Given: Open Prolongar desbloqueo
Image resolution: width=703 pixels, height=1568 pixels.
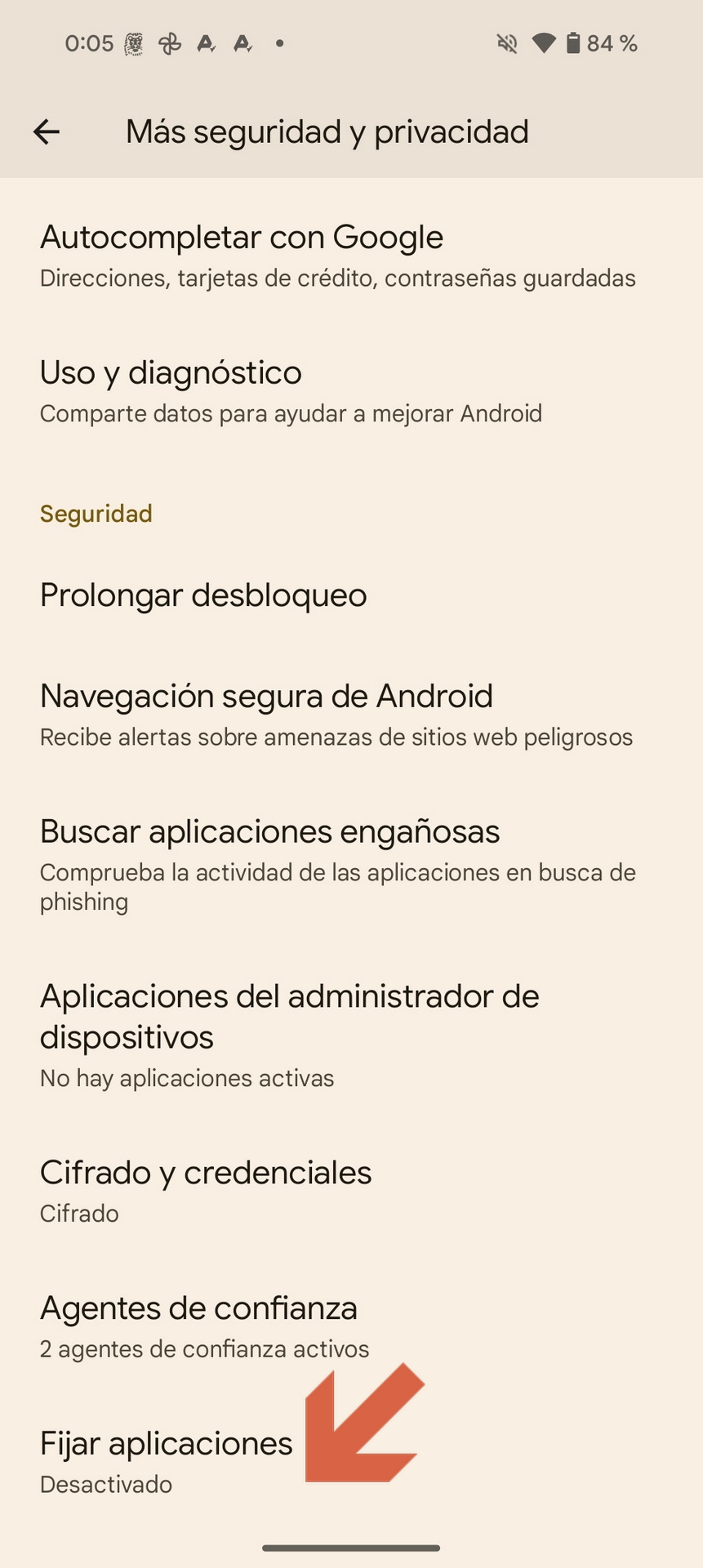Looking at the screenshot, I should 351,595.
